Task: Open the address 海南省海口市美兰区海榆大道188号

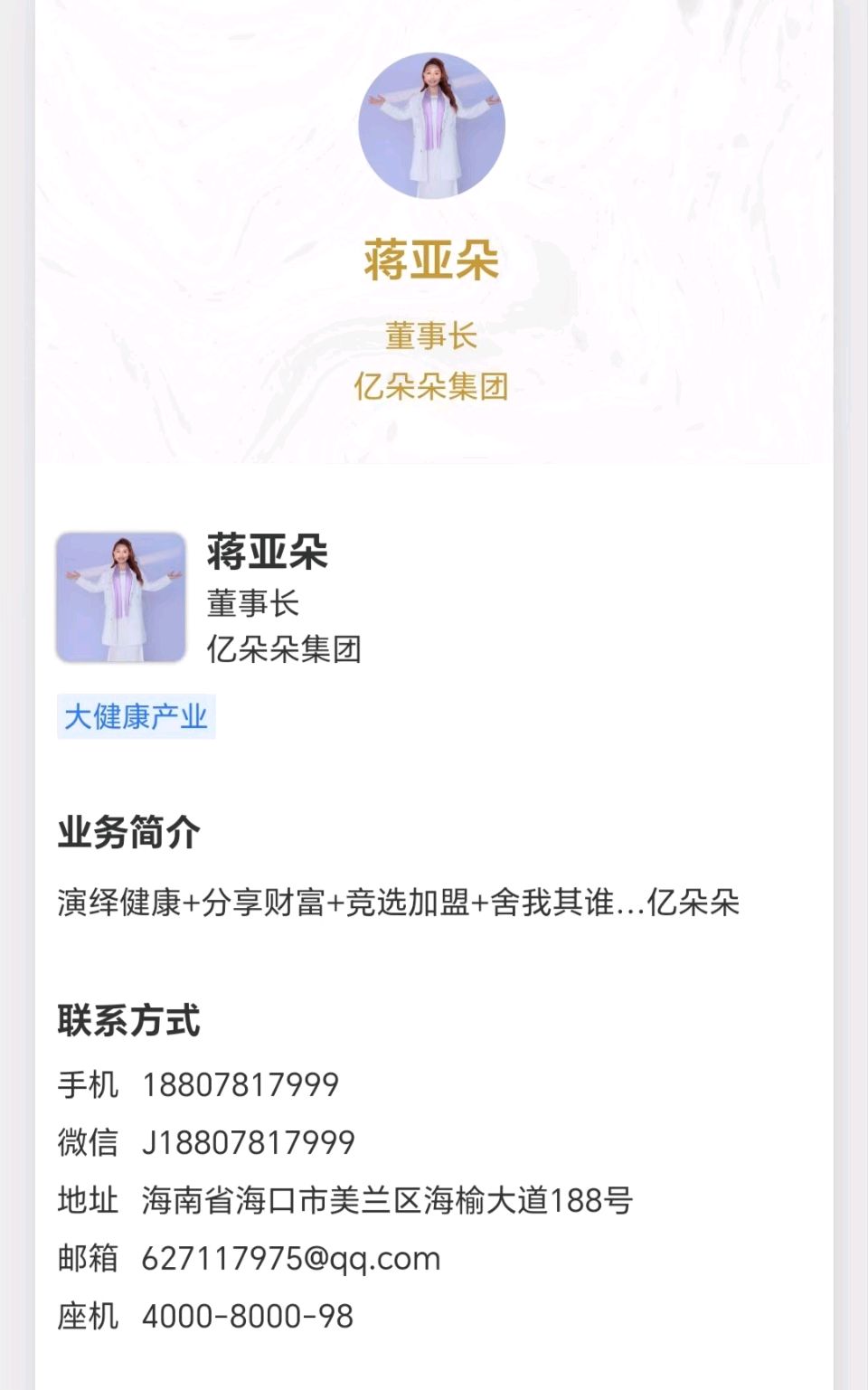Action: (387, 1200)
